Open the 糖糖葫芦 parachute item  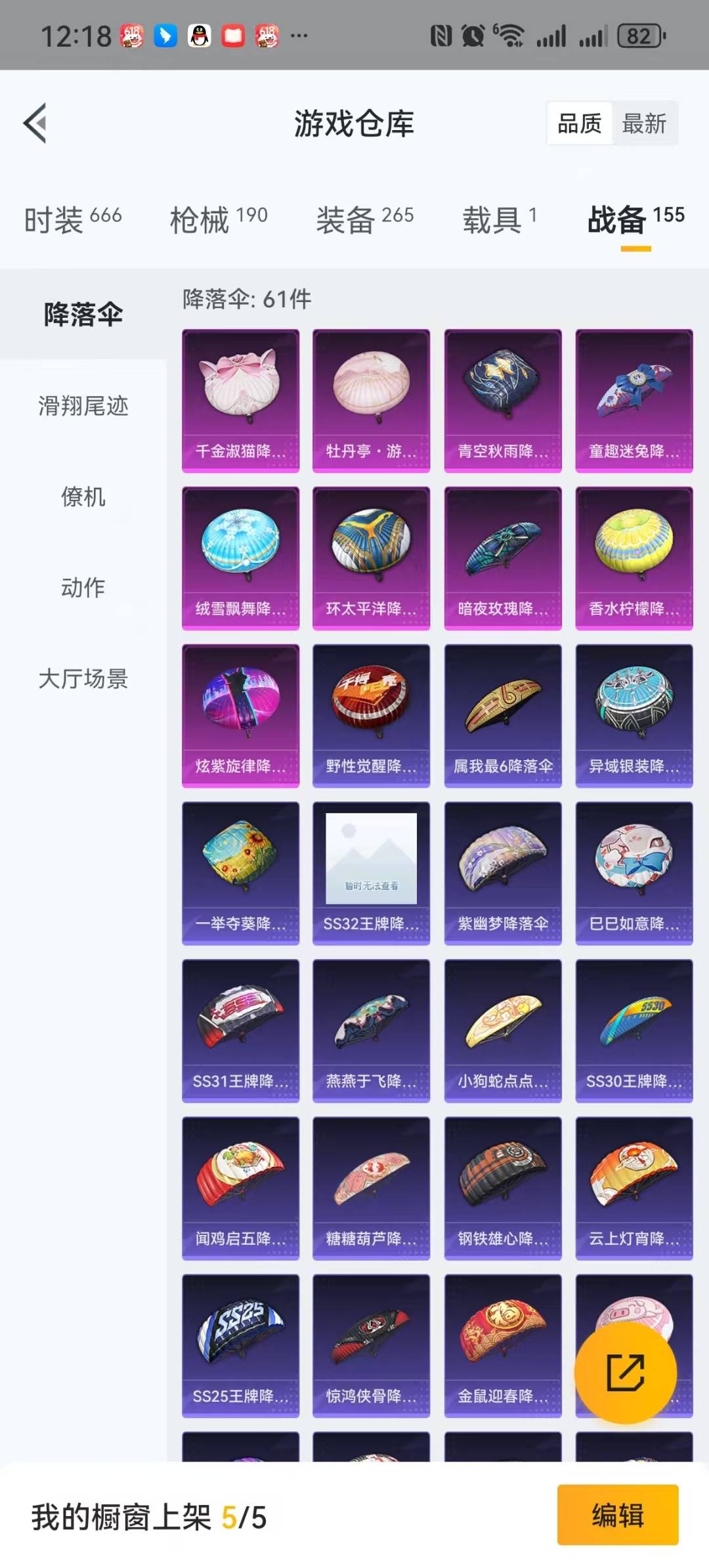pos(371,1188)
